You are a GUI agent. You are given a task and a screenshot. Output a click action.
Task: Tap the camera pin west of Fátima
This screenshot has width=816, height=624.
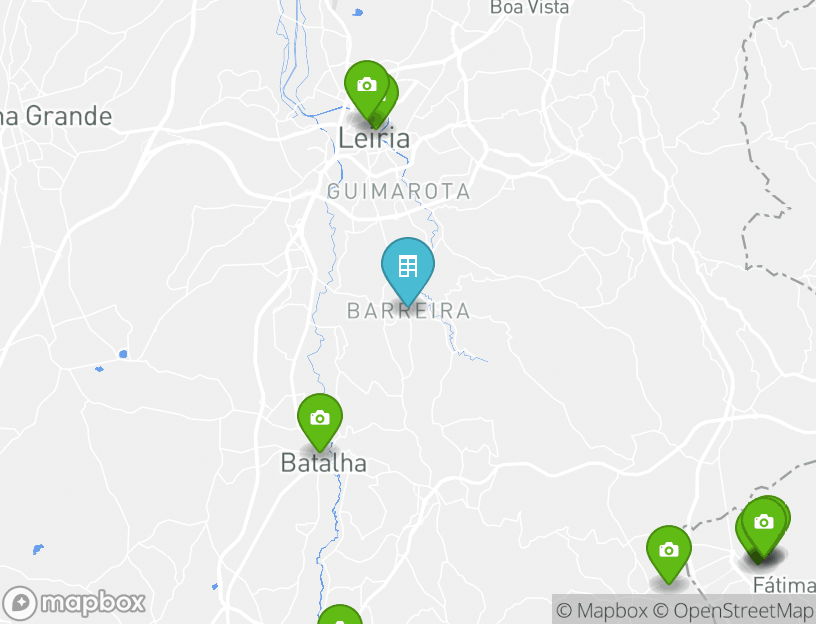[668, 551]
